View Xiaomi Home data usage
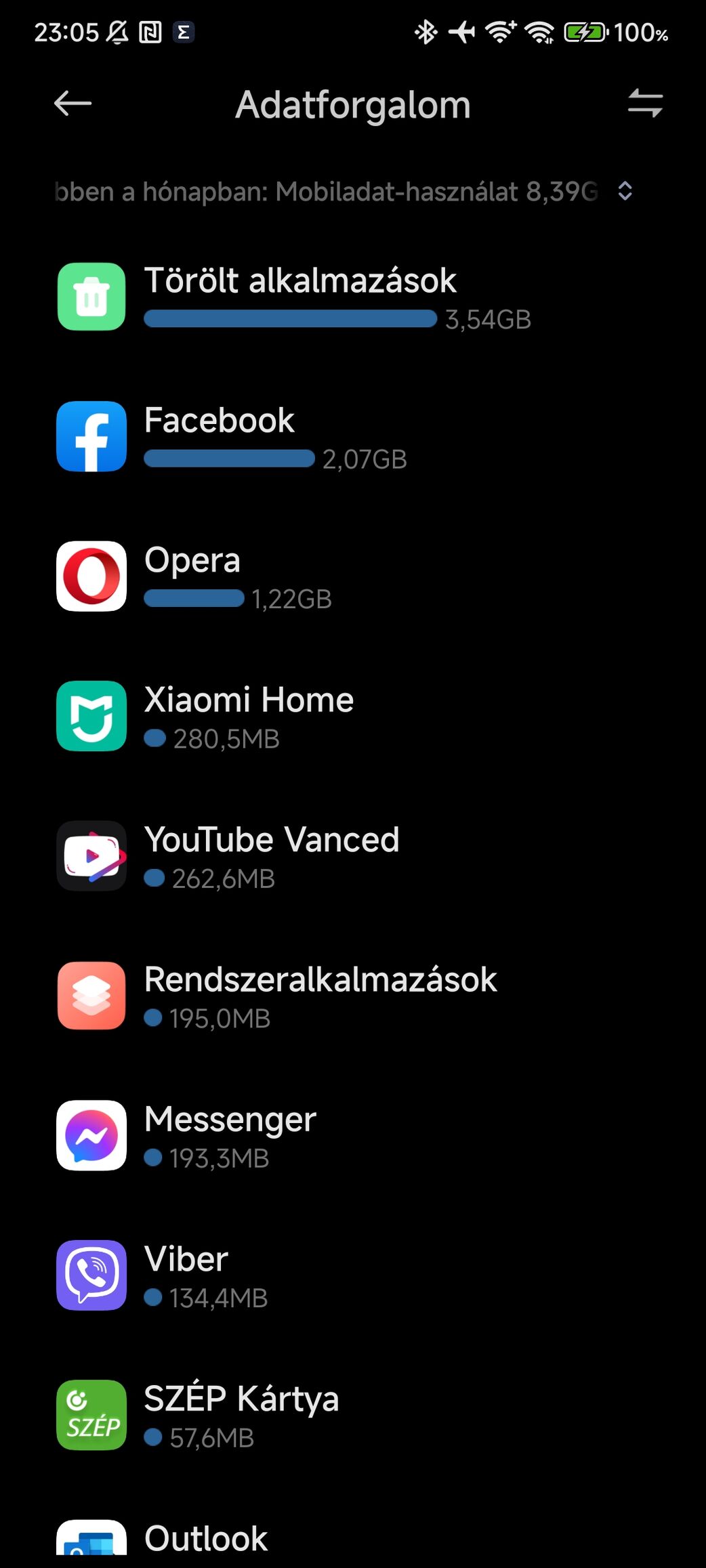The height and width of the screenshot is (1568, 706). pos(353,716)
